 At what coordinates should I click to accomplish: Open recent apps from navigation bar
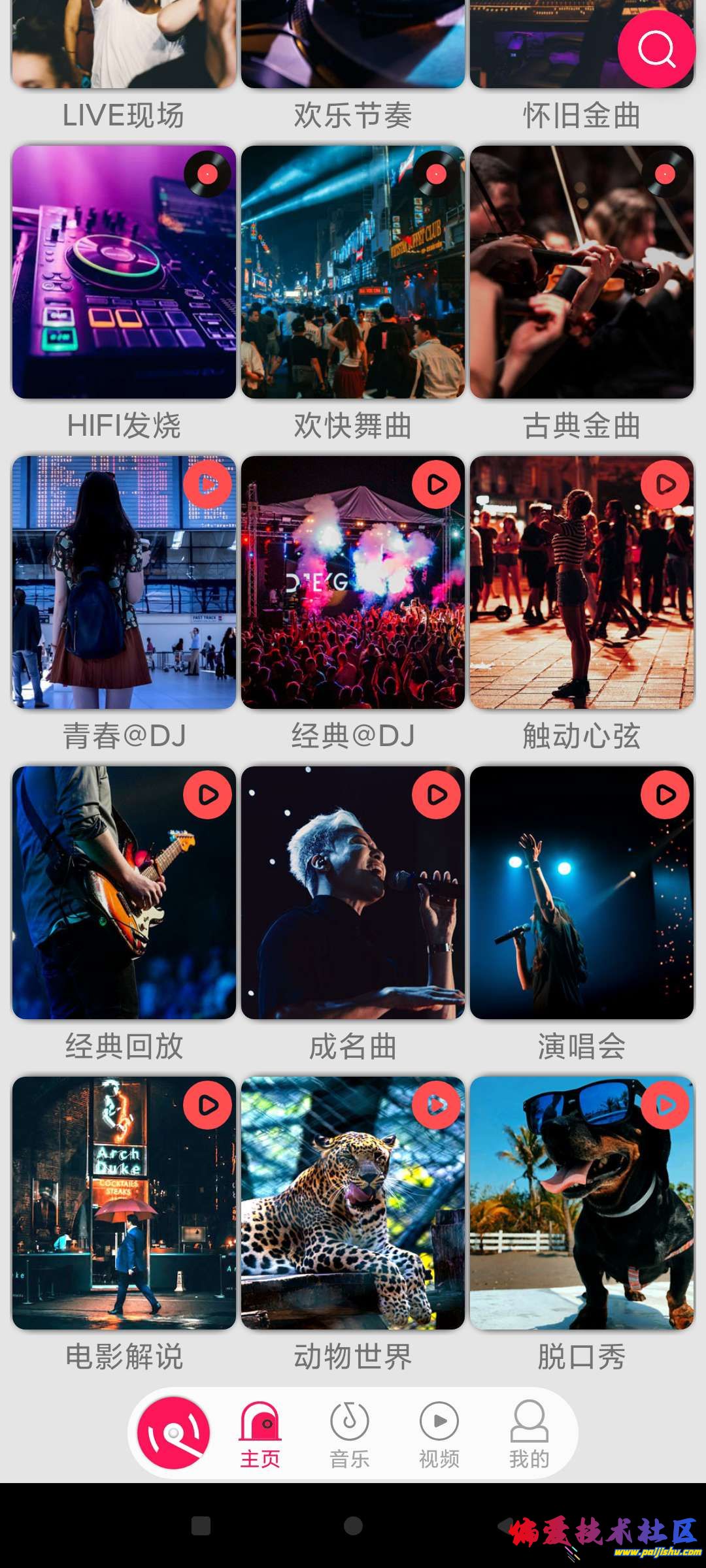tap(201, 1526)
